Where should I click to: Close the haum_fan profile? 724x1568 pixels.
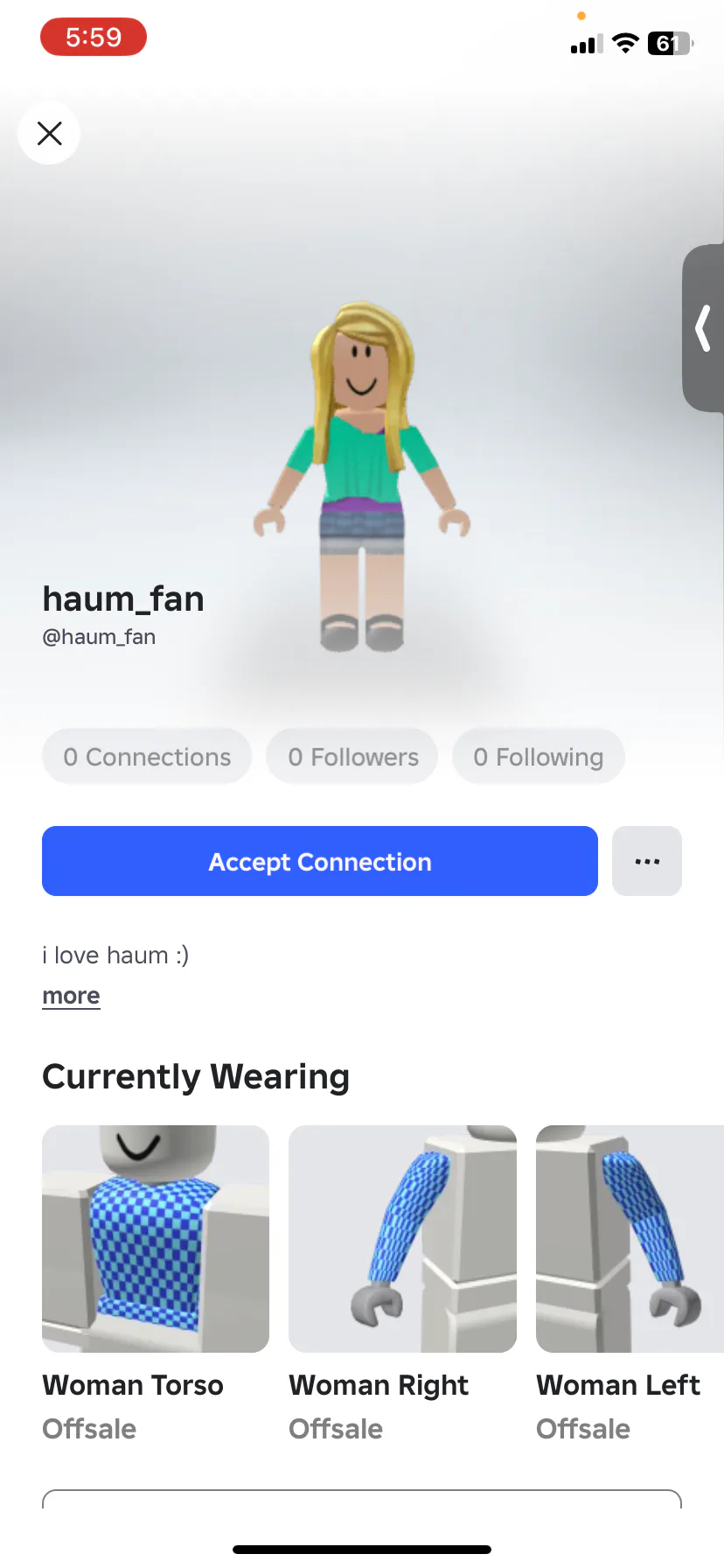click(50, 133)
